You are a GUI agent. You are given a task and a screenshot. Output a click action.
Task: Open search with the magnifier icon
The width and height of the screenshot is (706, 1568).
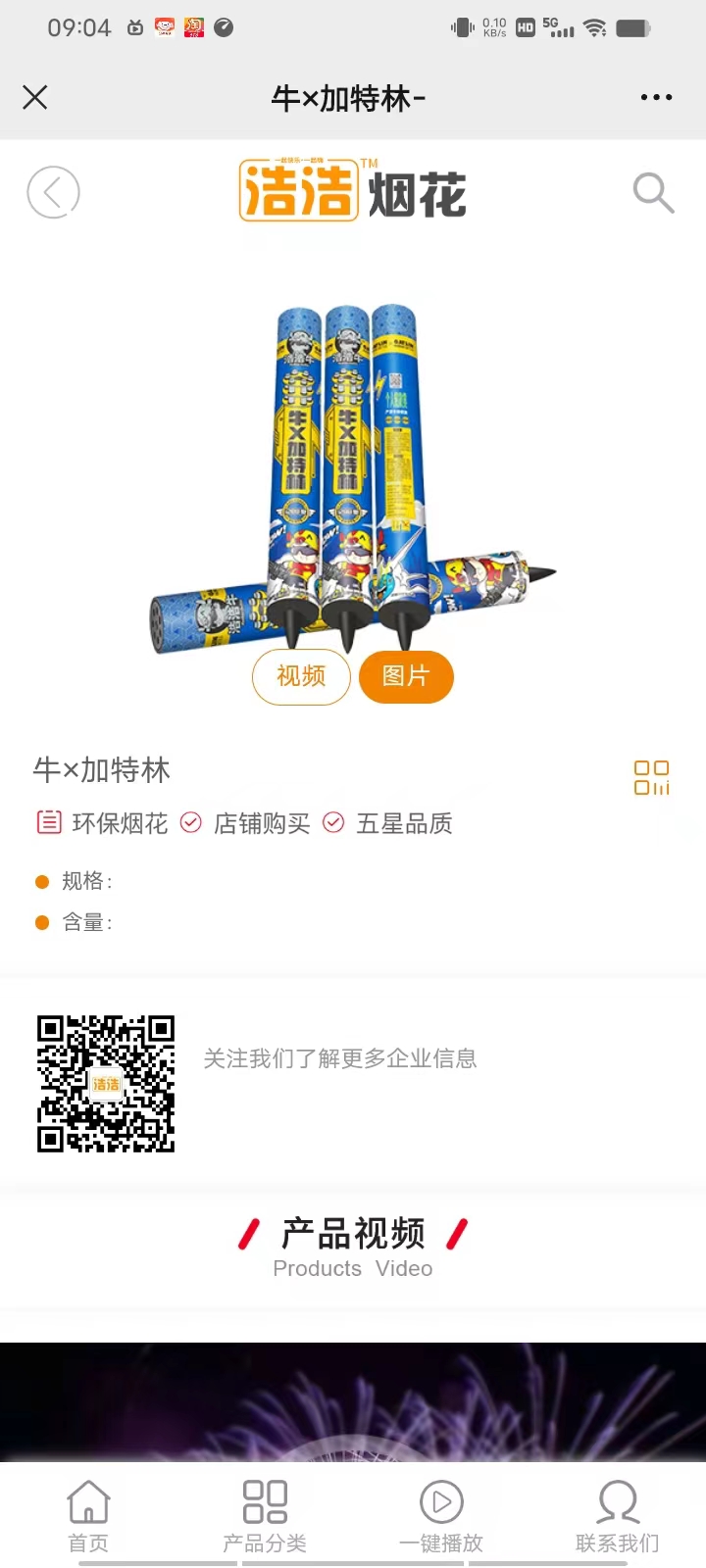coord(653,192)
